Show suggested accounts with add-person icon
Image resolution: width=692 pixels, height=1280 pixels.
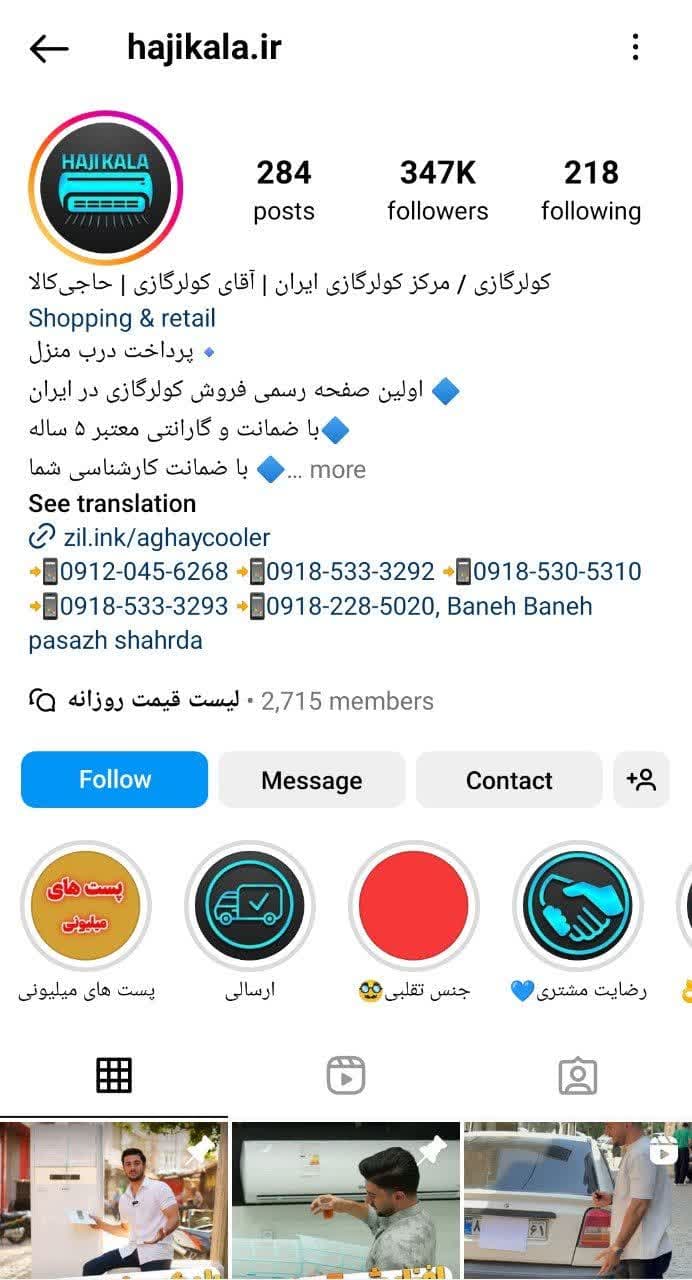click(x=641, y=780)
